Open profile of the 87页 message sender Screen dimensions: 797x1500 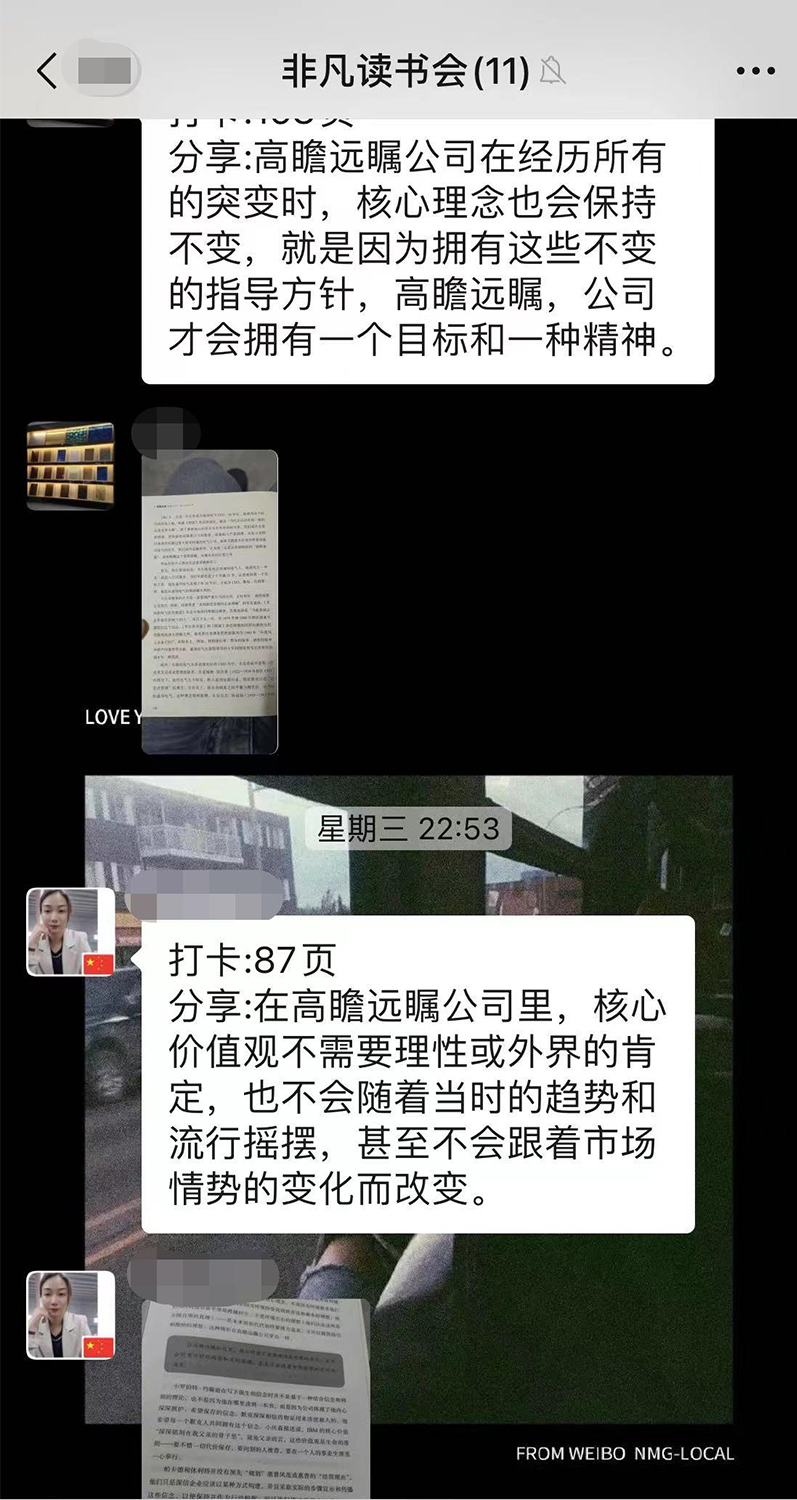pyautogui.click(x=70, y=931)
